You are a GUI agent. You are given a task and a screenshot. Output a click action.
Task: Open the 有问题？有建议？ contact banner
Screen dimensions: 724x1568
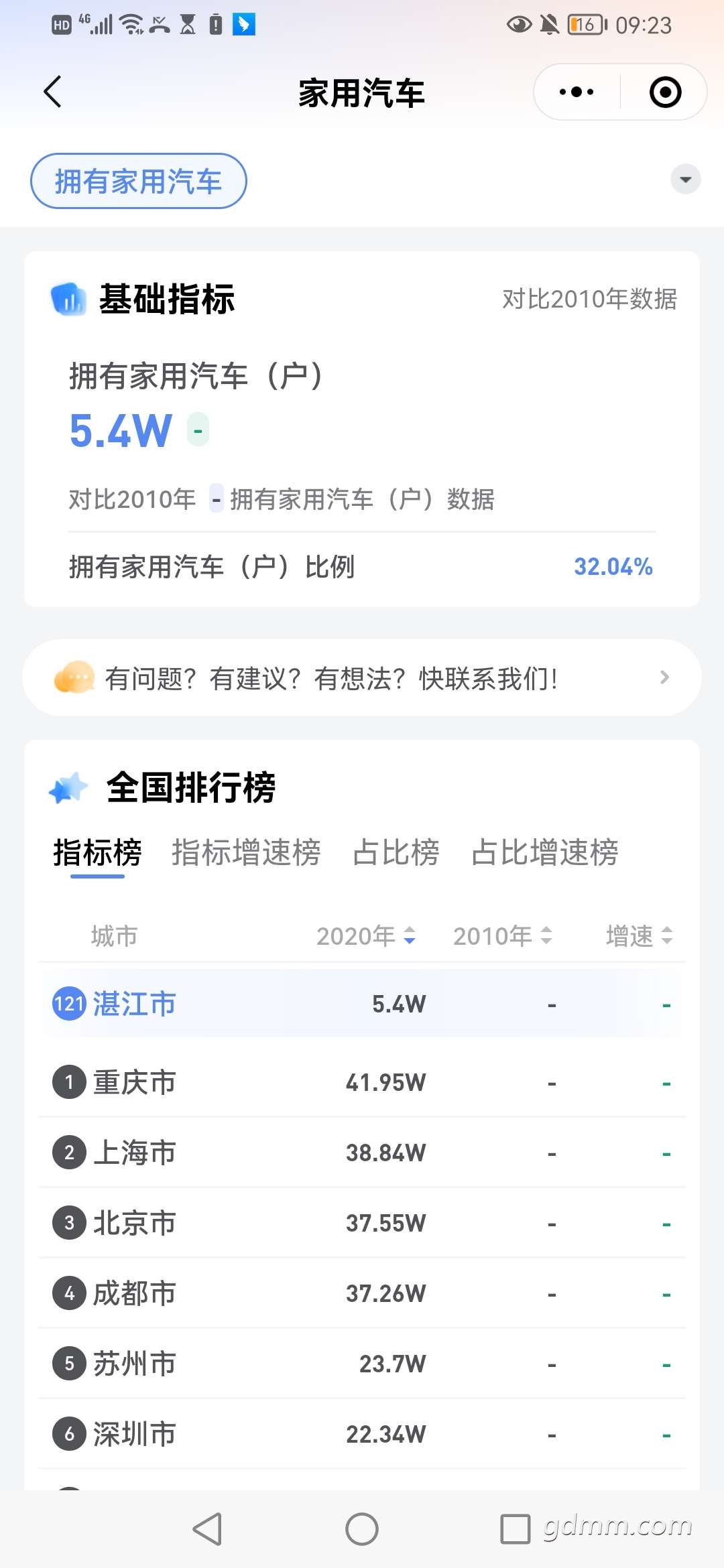tap(362, 677)
